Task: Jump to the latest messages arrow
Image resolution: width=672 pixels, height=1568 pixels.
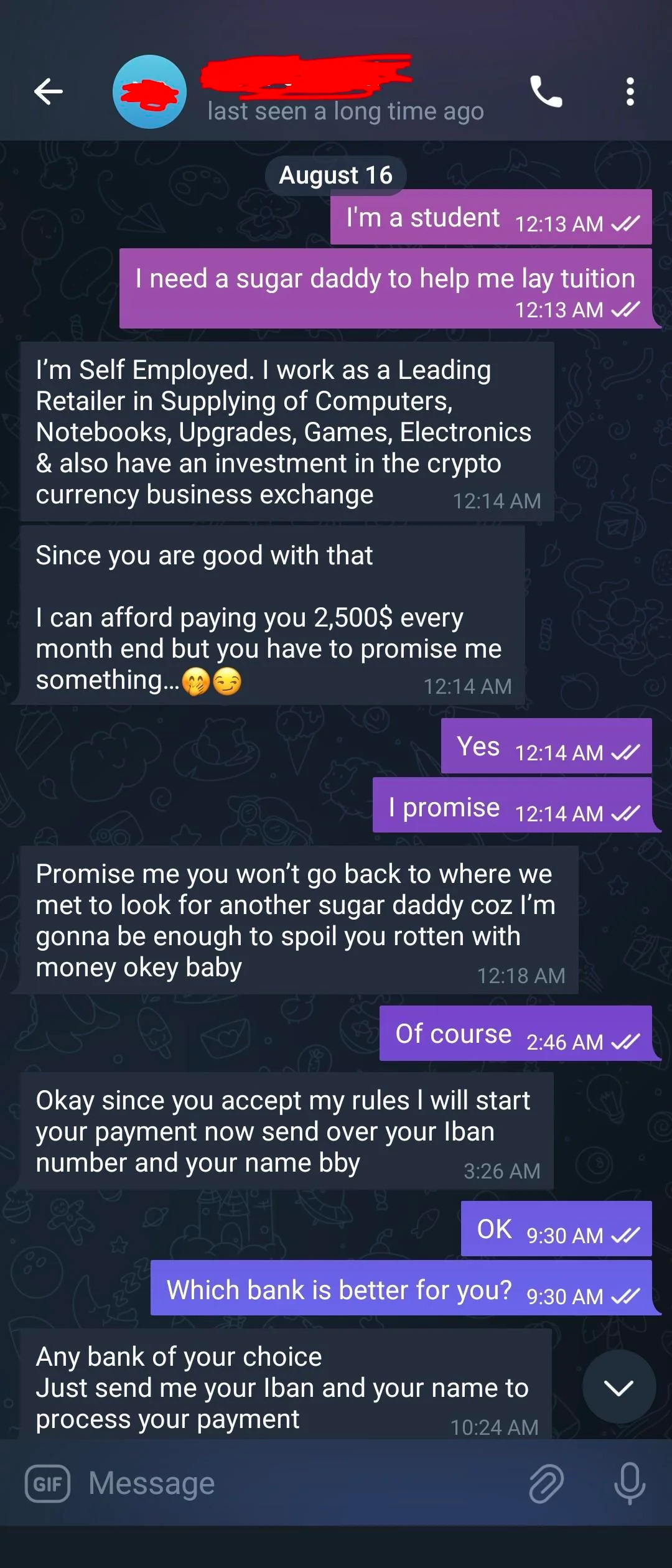Action: tap(618, 1387)
